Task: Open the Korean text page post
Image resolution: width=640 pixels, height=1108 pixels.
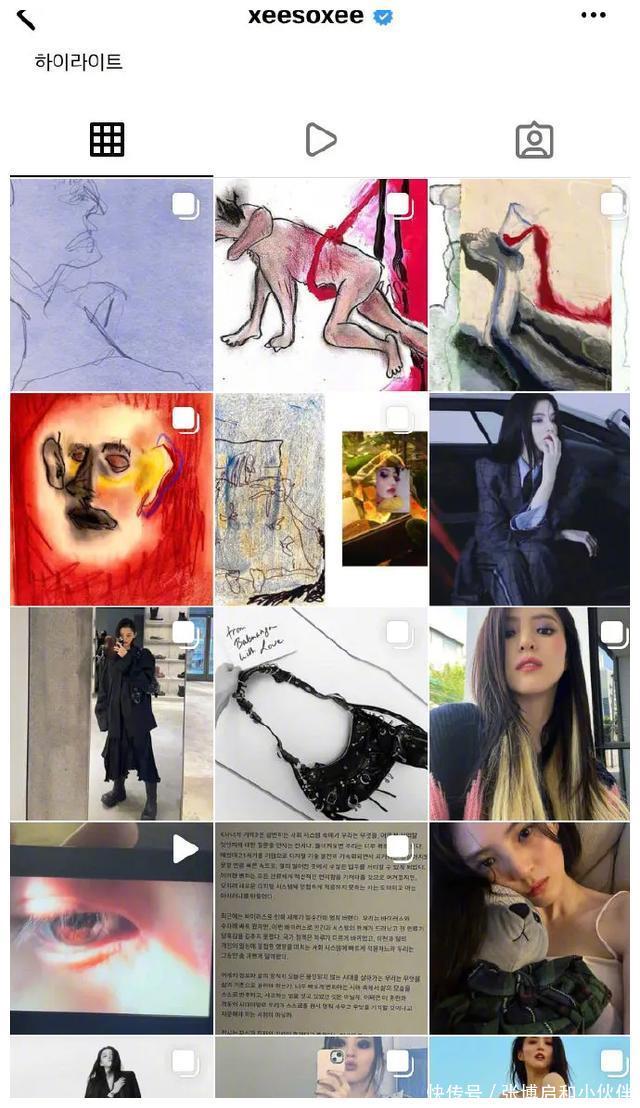Action: click(x=320, y=928)
